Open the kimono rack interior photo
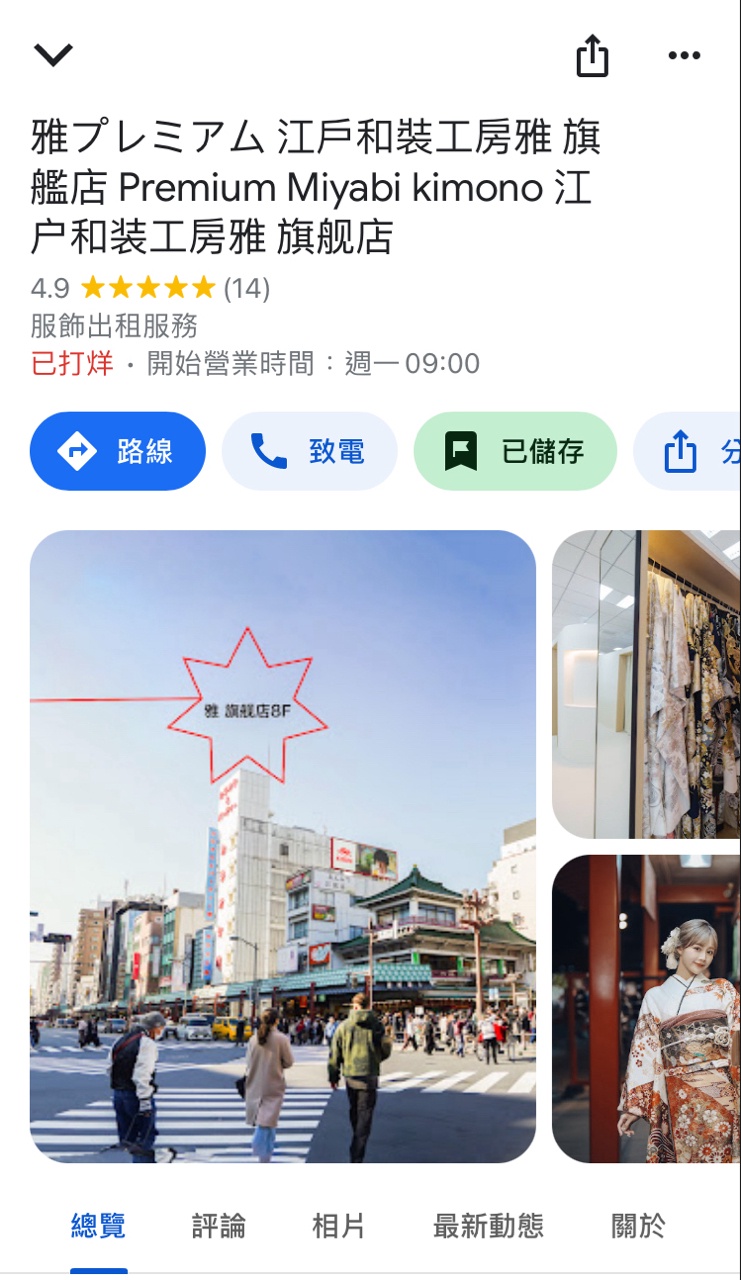This screenshot has width=741, height=1280. point(647,684)
